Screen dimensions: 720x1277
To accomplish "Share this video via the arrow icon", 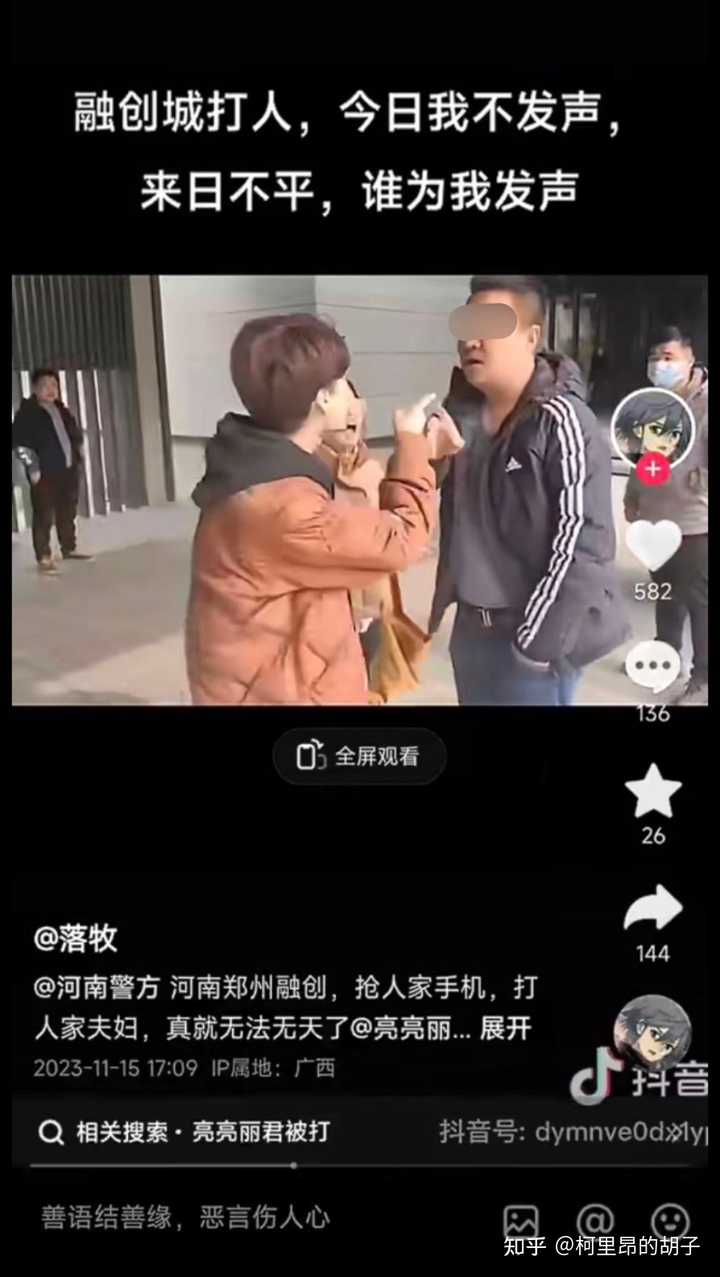I will pyautogui.click(x=653, y=908).
